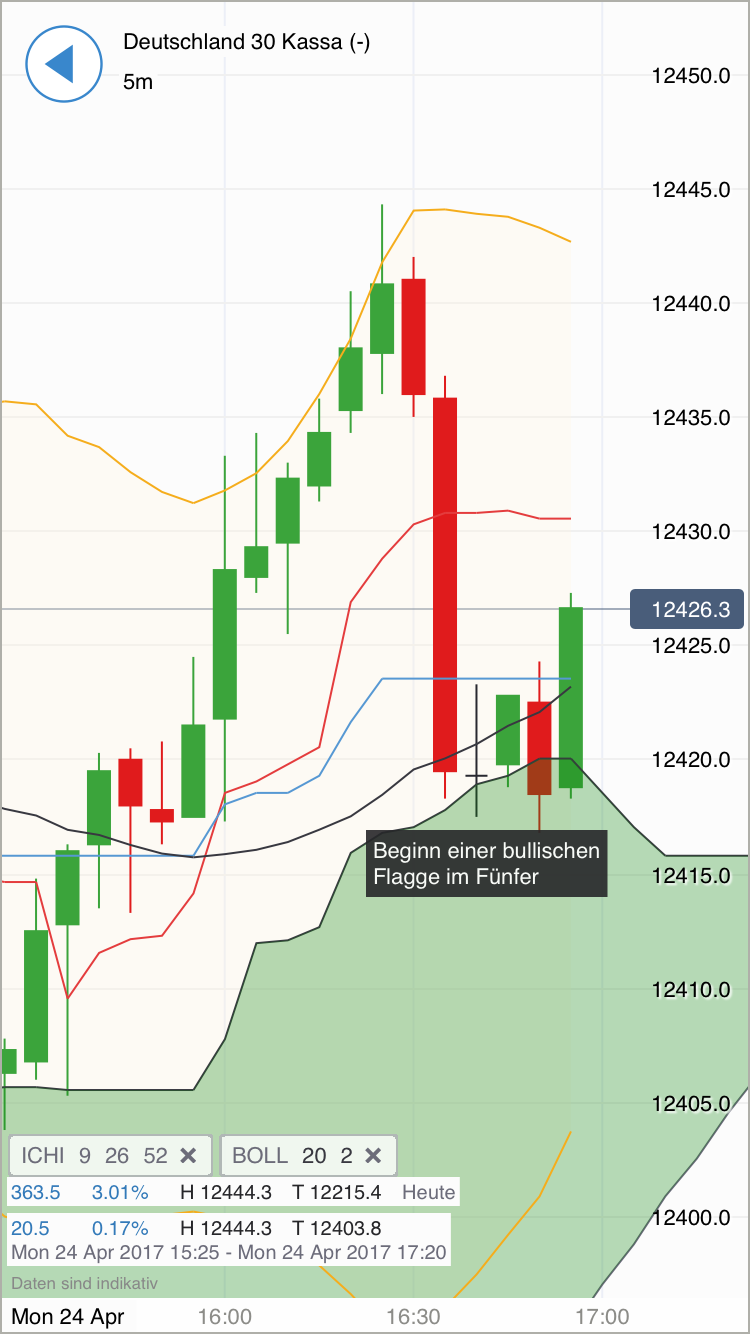The height and width of the screenshot is (1334, 750).
Task: Click the crosshair marker on the chart
Action: pyautogui.click(x=476, y=776)
